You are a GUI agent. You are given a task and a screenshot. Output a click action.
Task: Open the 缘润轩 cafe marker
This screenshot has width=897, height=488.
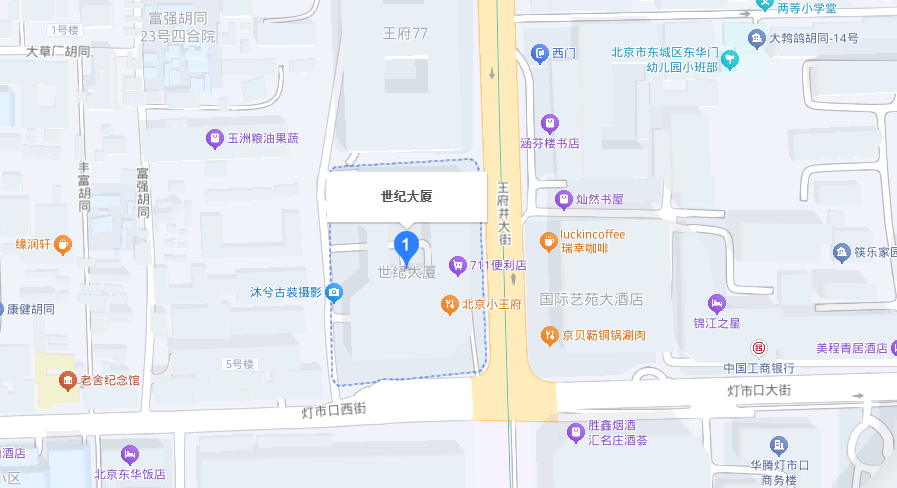62,243
